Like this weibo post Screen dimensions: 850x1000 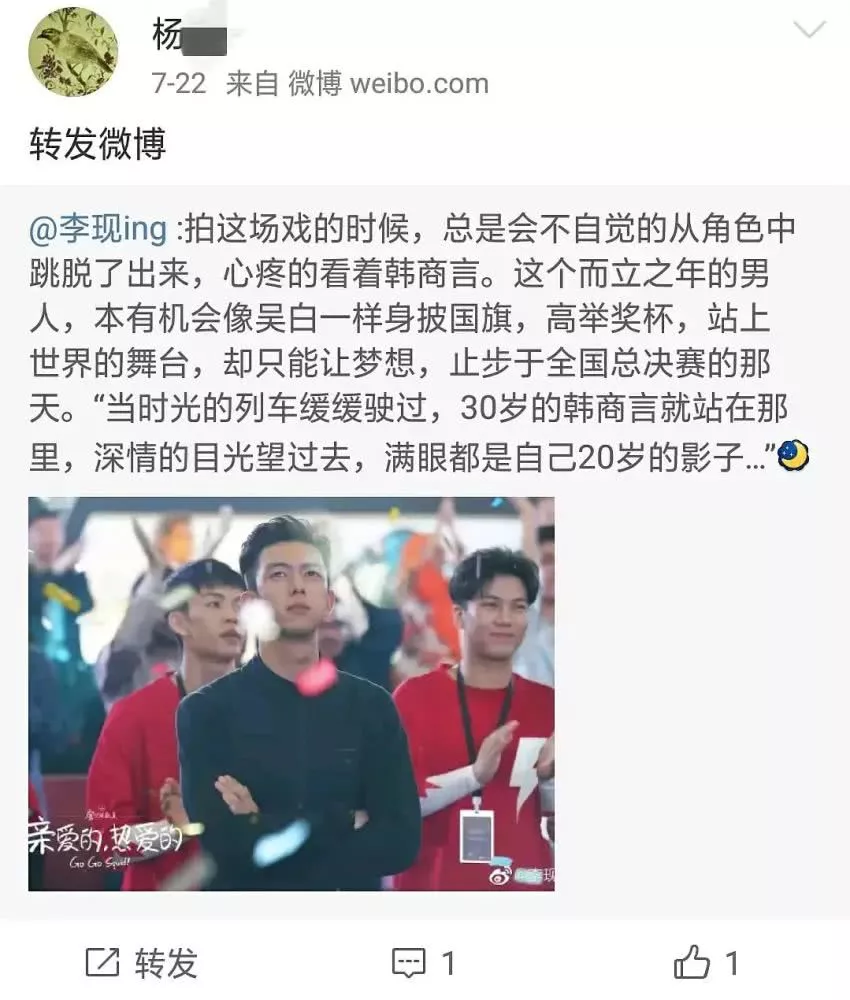706,963
